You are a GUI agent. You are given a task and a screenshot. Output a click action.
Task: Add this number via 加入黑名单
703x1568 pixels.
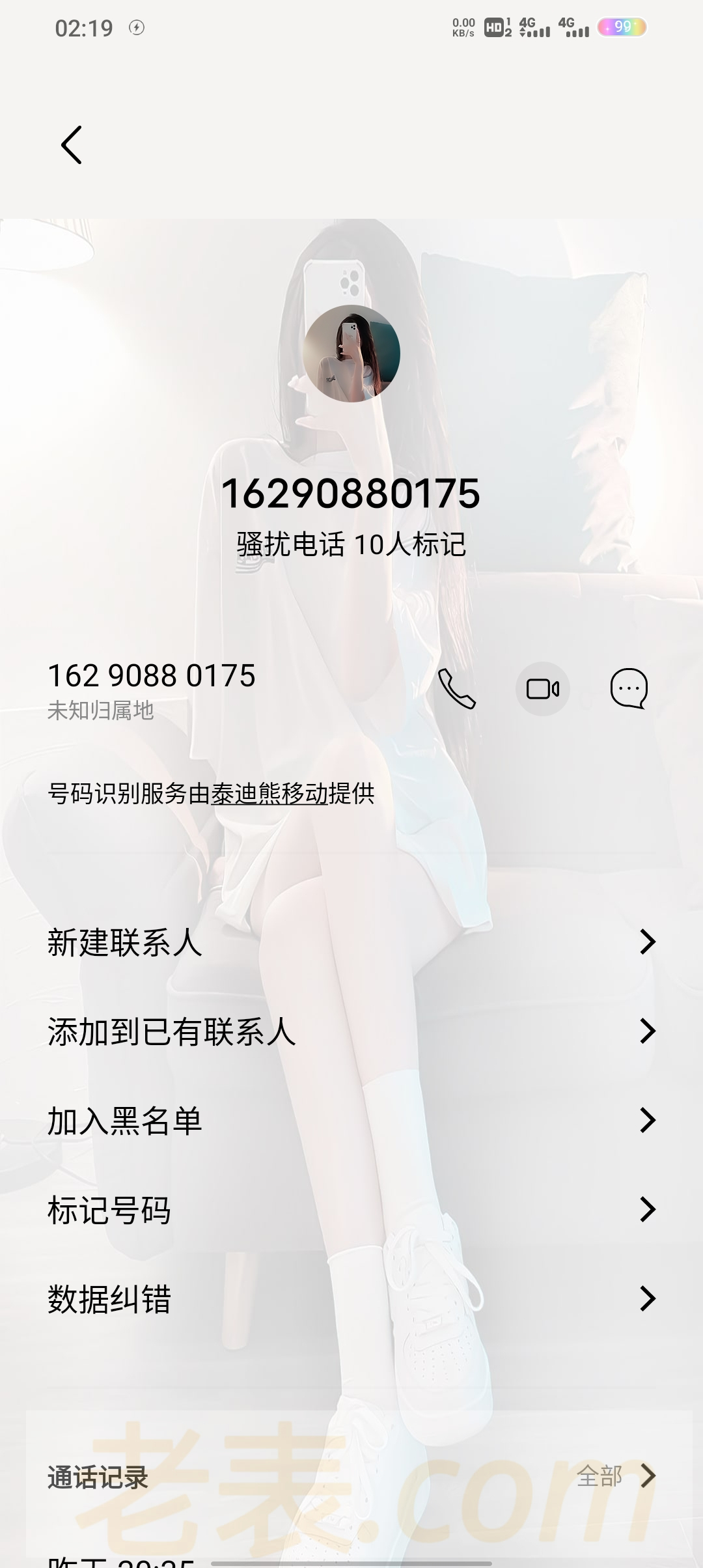351,1121
